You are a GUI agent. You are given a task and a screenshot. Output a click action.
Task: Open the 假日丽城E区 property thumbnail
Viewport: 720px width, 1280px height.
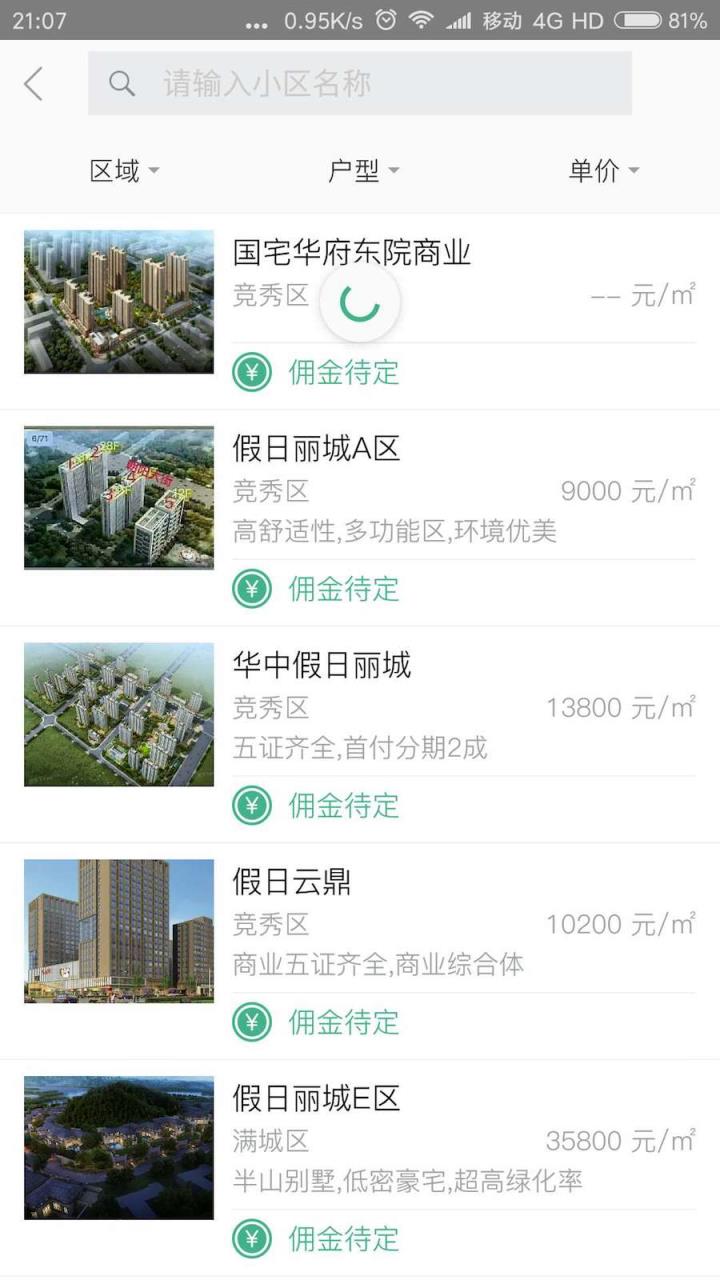118,1147
